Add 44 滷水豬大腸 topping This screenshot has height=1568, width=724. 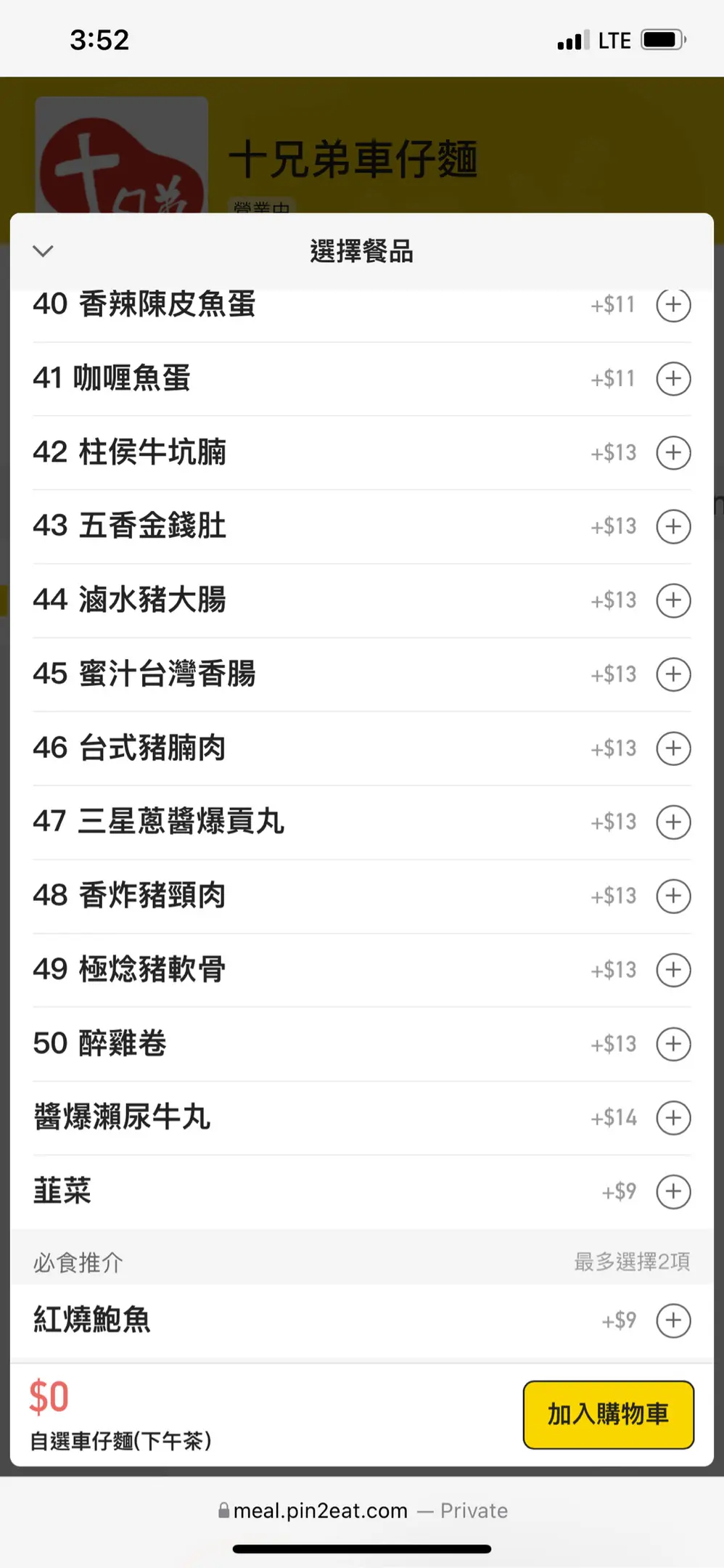(672, 600)
